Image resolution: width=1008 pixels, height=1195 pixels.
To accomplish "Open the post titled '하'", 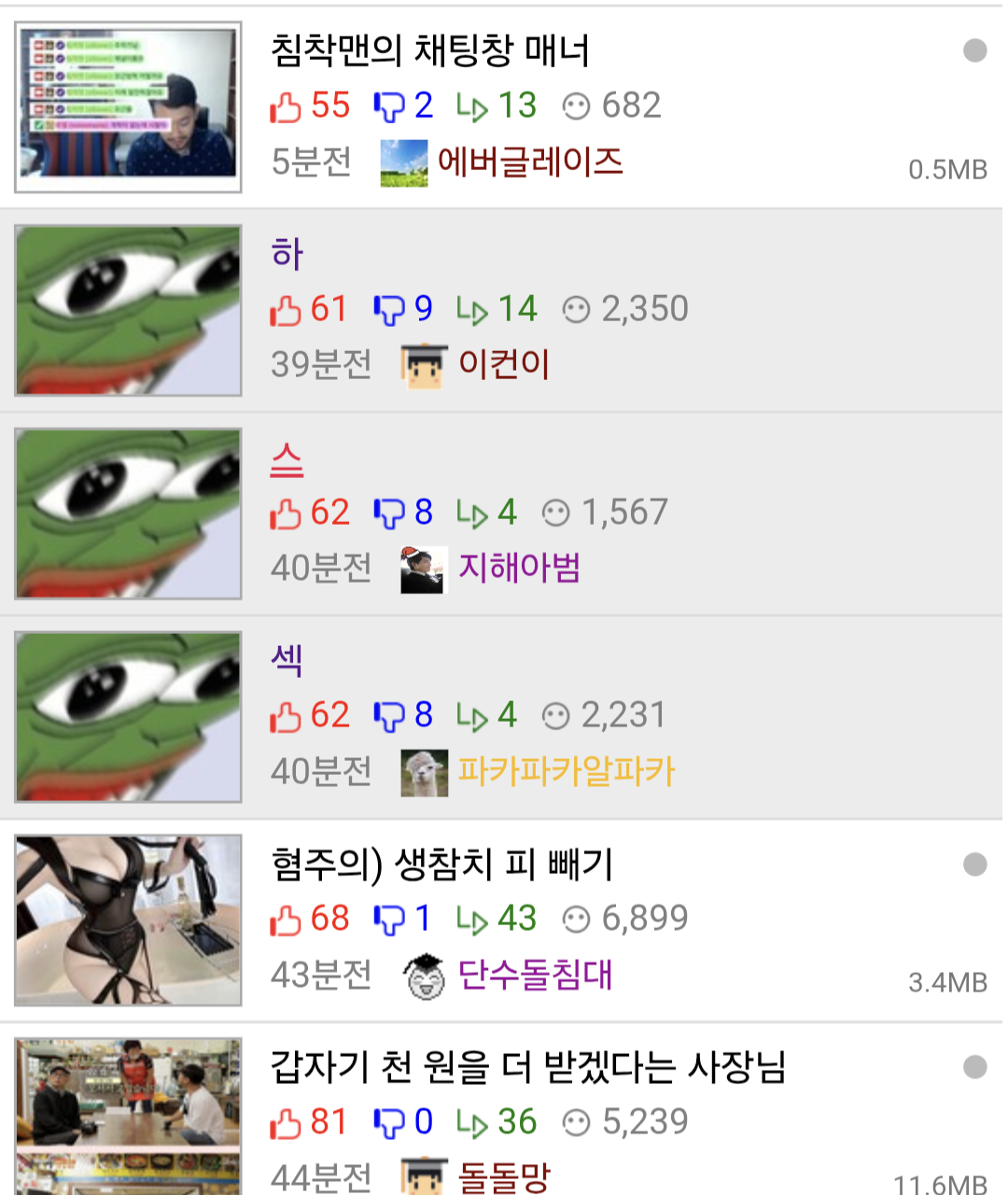I will [x=287, y=254].
